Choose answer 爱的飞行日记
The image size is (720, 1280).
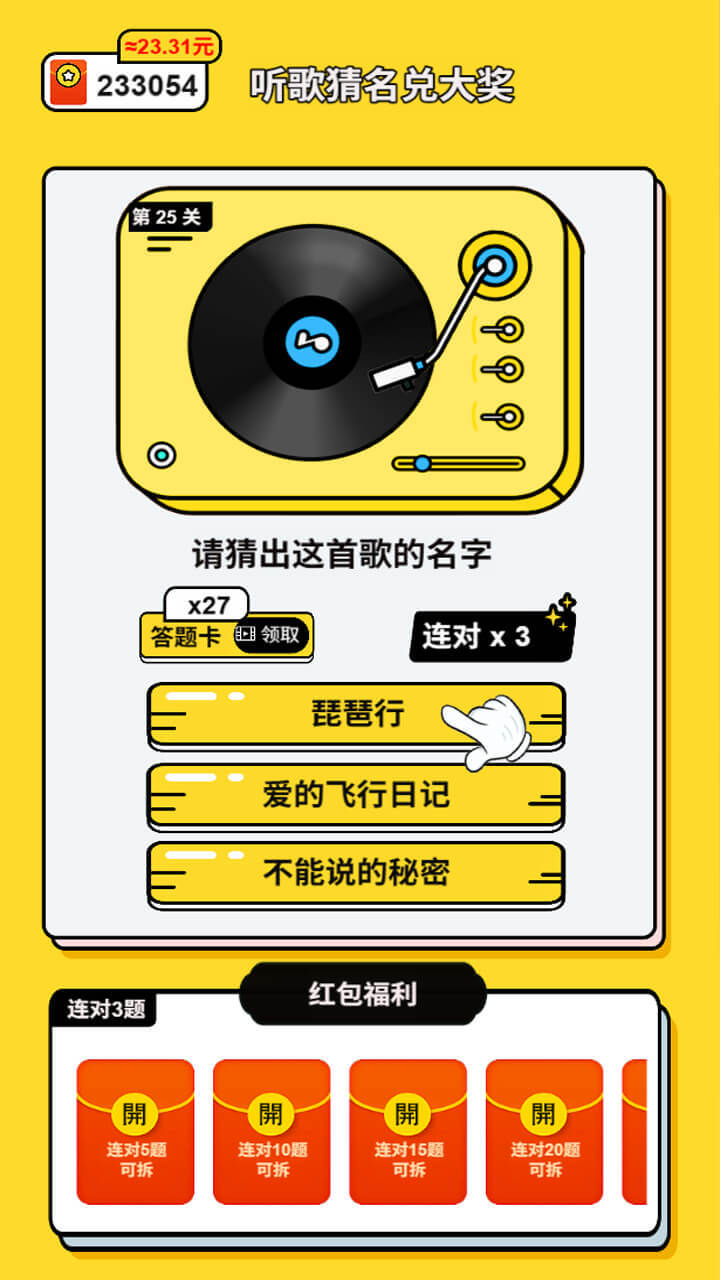(356, 795)
